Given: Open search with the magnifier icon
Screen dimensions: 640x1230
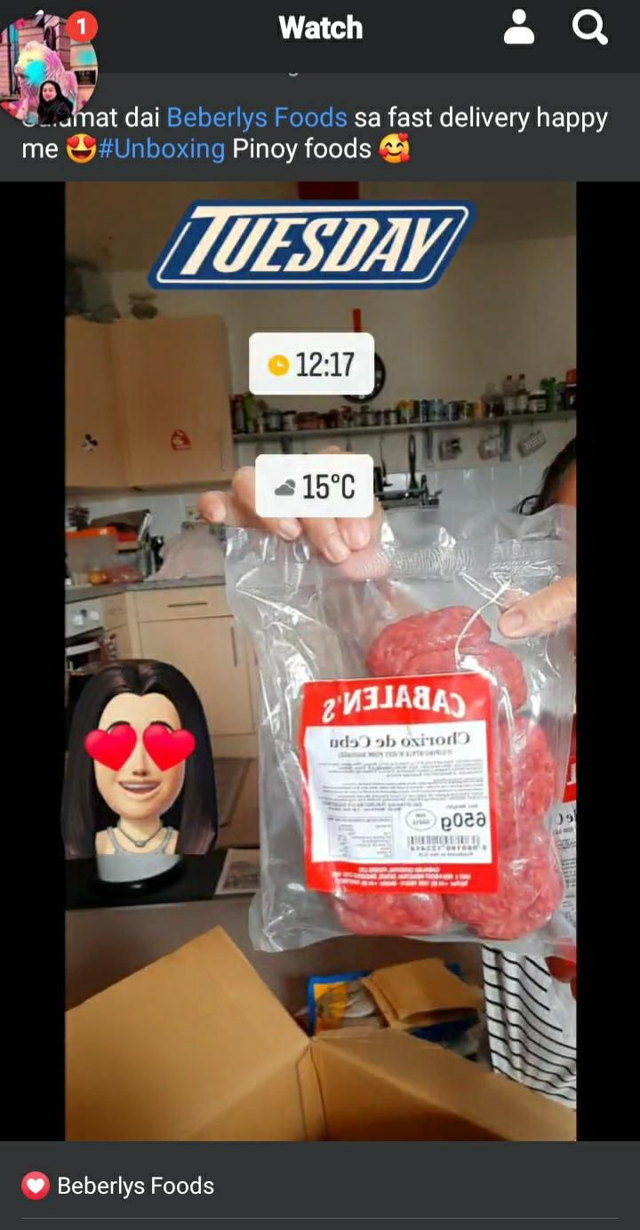Looking at the screenshot, I should click(589, 28).
